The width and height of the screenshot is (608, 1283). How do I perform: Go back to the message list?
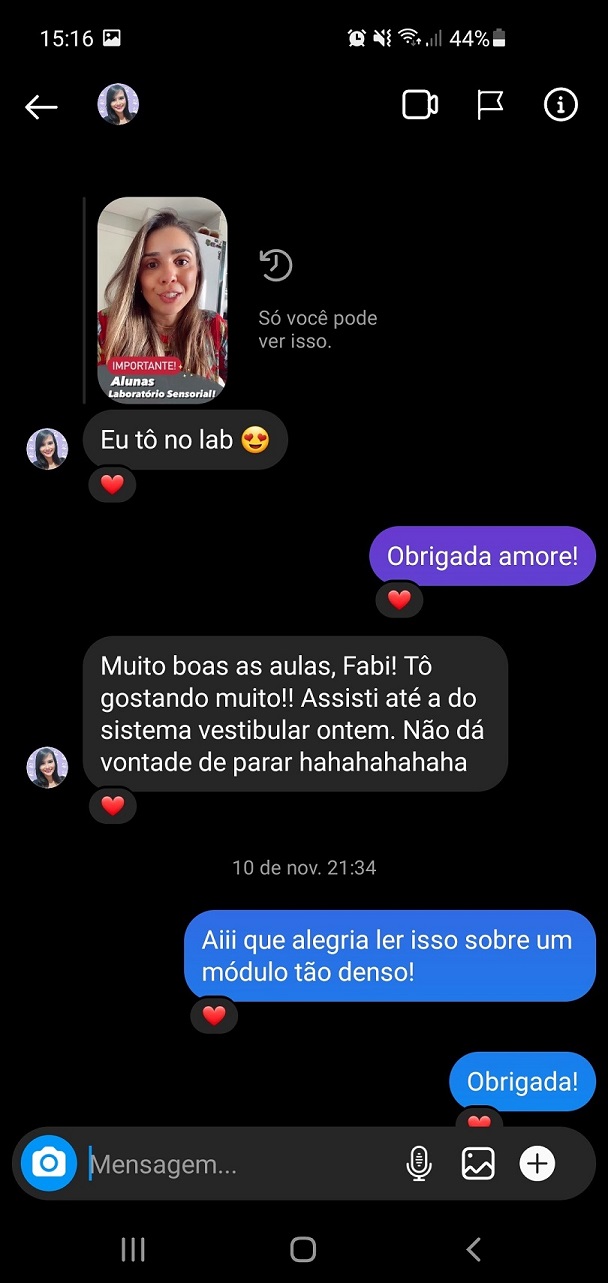coord(41,106)
